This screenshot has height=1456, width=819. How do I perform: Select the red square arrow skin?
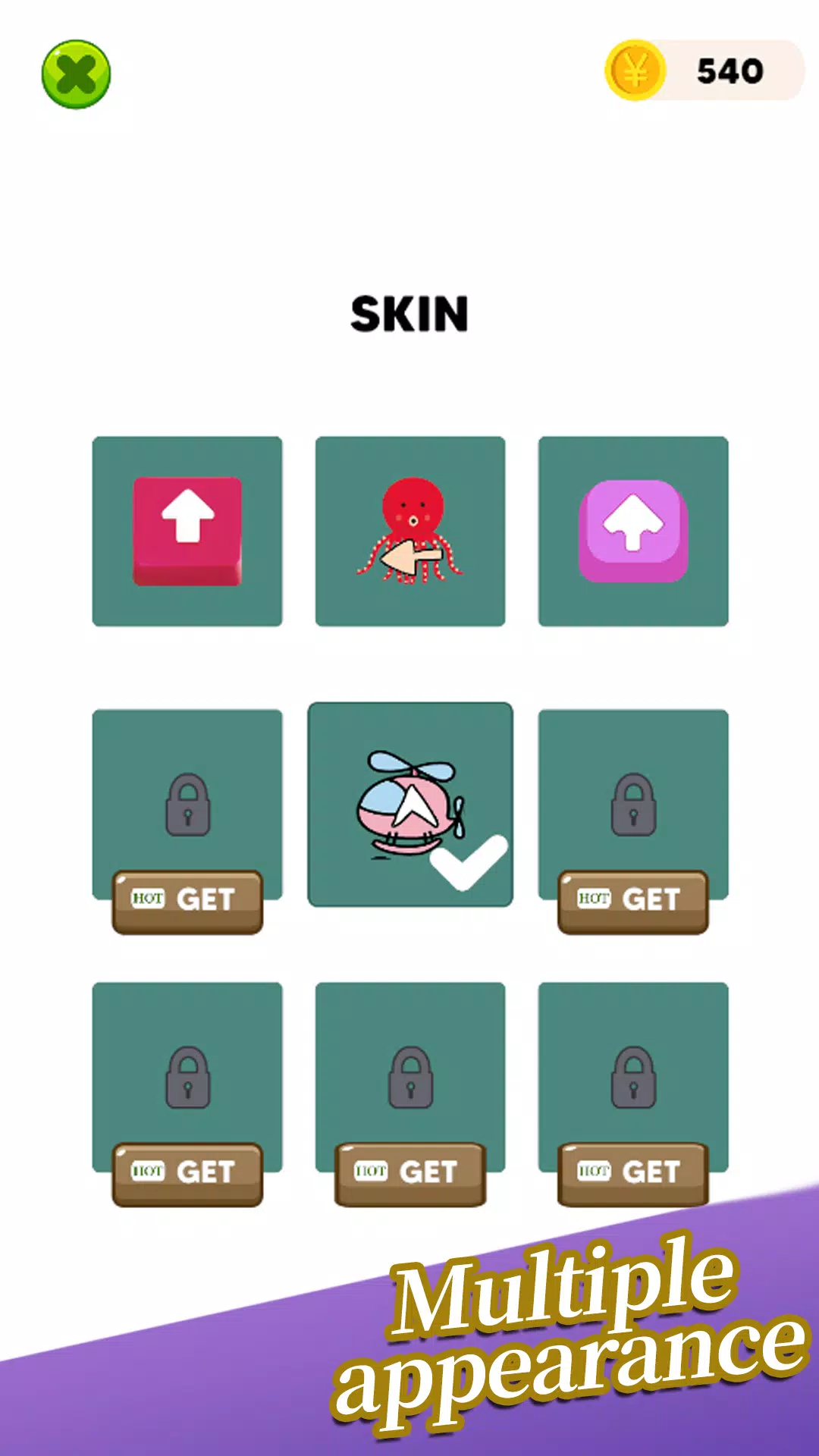pyautogui.click(x=187, y=531)
